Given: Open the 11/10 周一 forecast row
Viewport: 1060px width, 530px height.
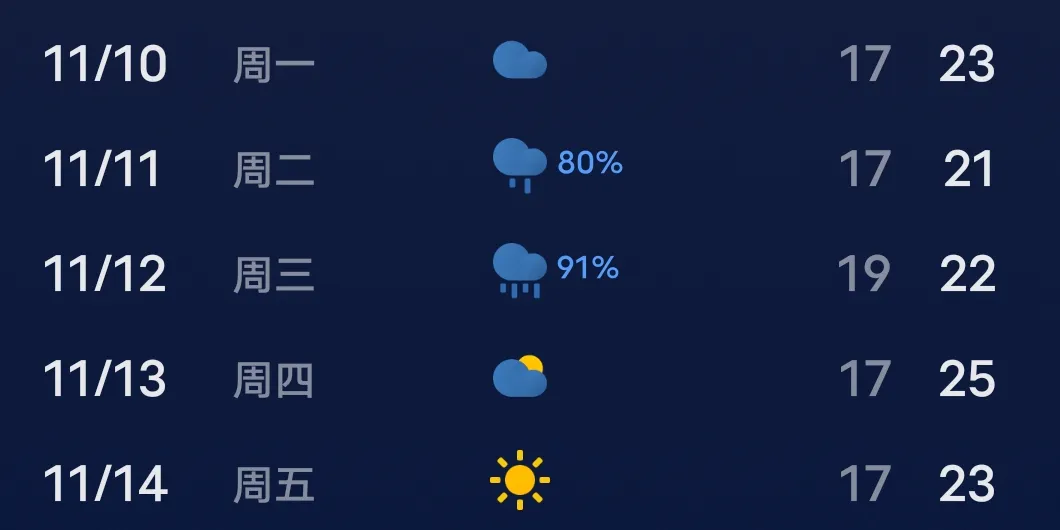Looking at the screenshot, I should pyautogui.click(x=530, y=63).
